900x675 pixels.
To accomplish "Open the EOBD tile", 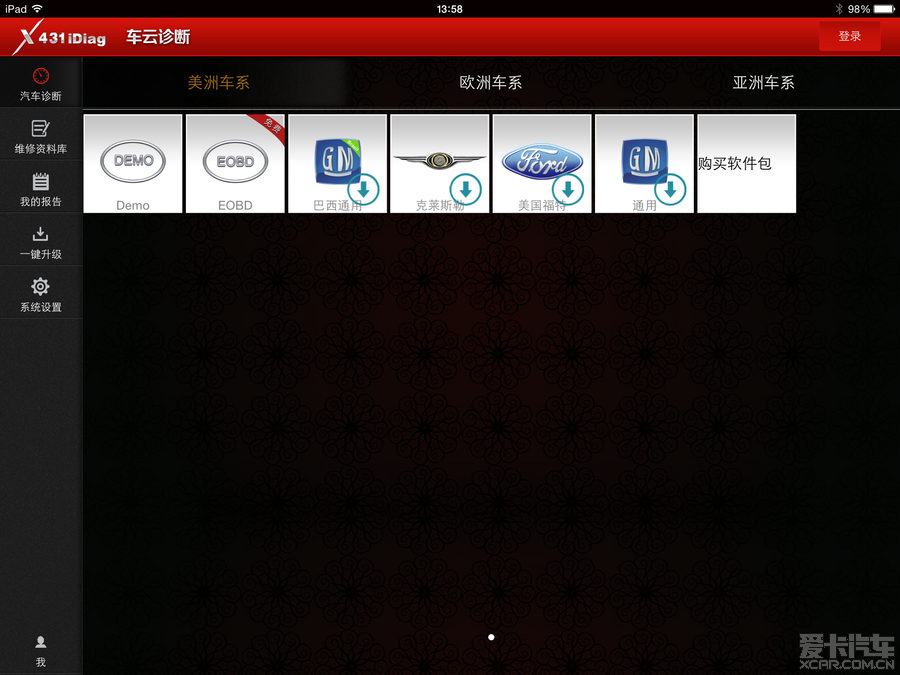I will (235, 163).
